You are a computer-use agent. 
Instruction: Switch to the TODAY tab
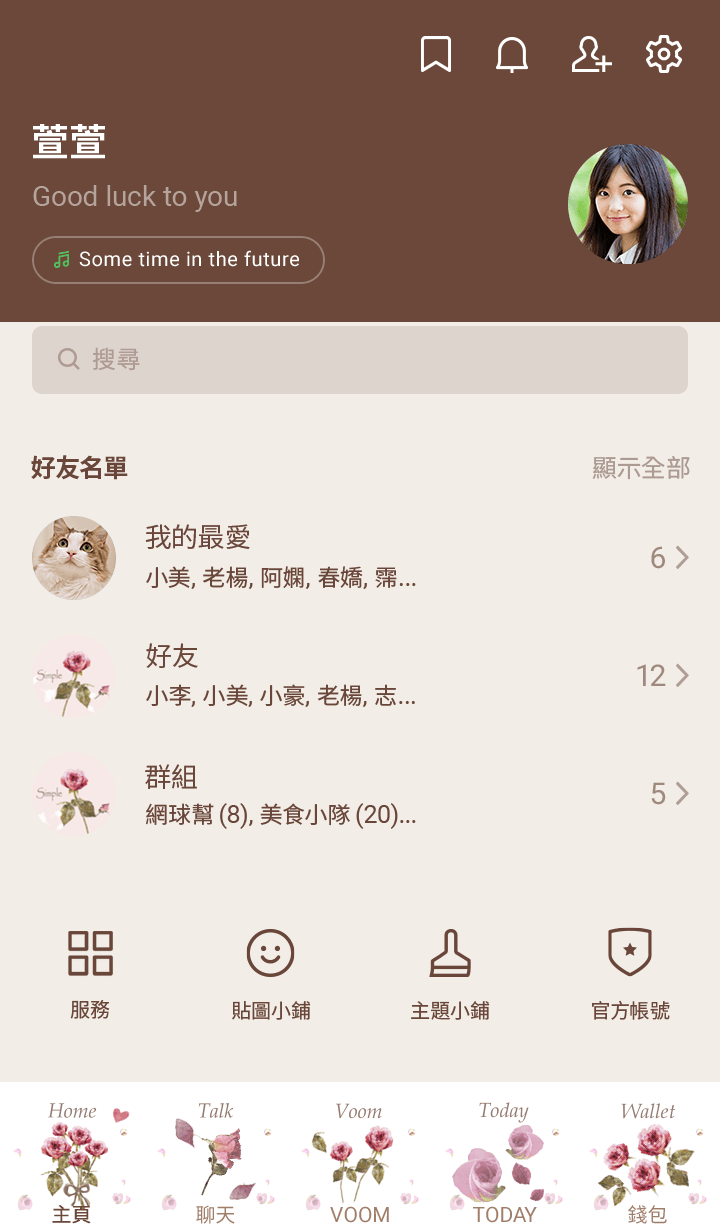click(504, 1160)
